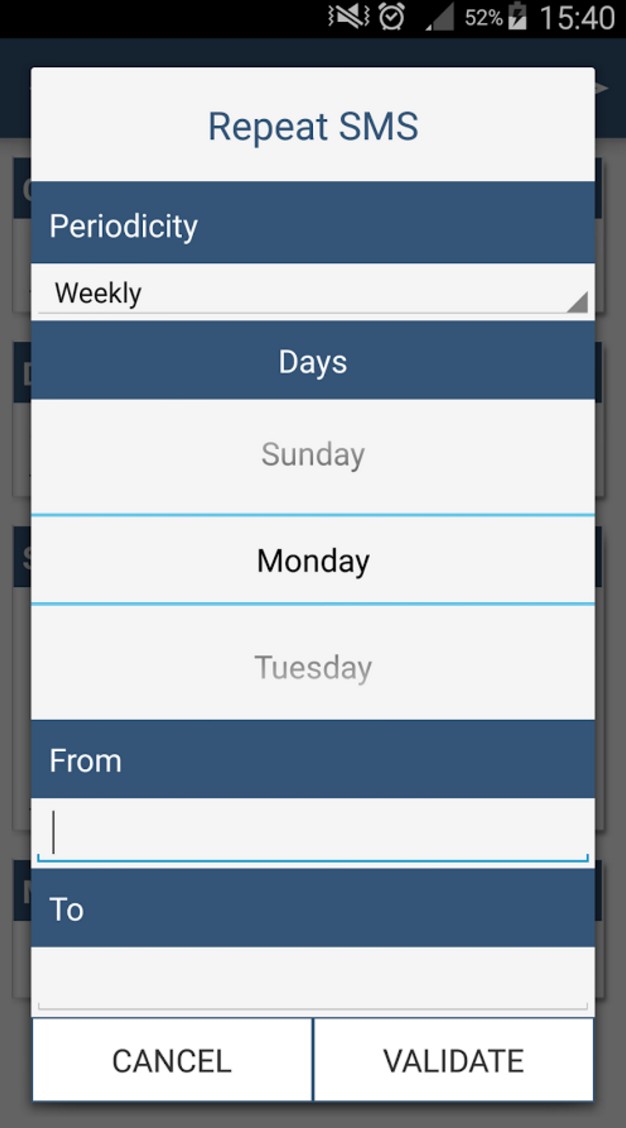
Task: Select Tuesday in the days picker
Action: coord(312,667)
